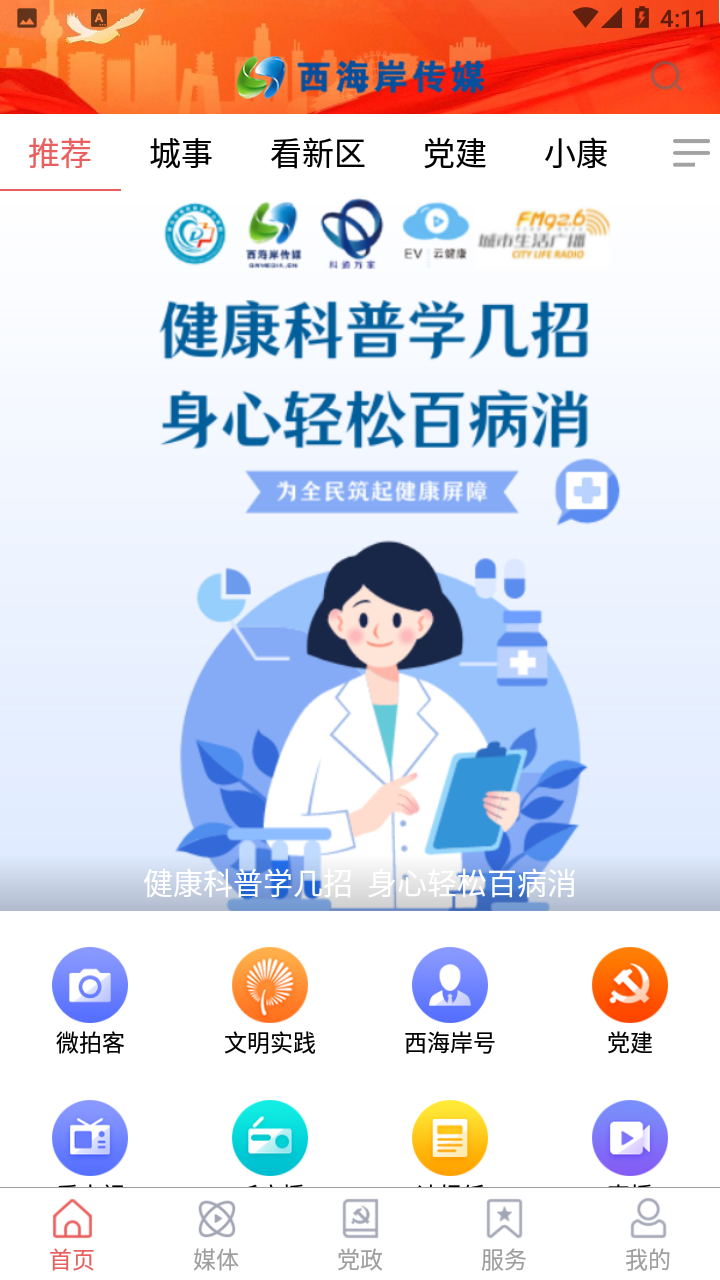Open the 西海岸号 person icon
Screen dimensions: 720x1280
click(x=450, y=984)
